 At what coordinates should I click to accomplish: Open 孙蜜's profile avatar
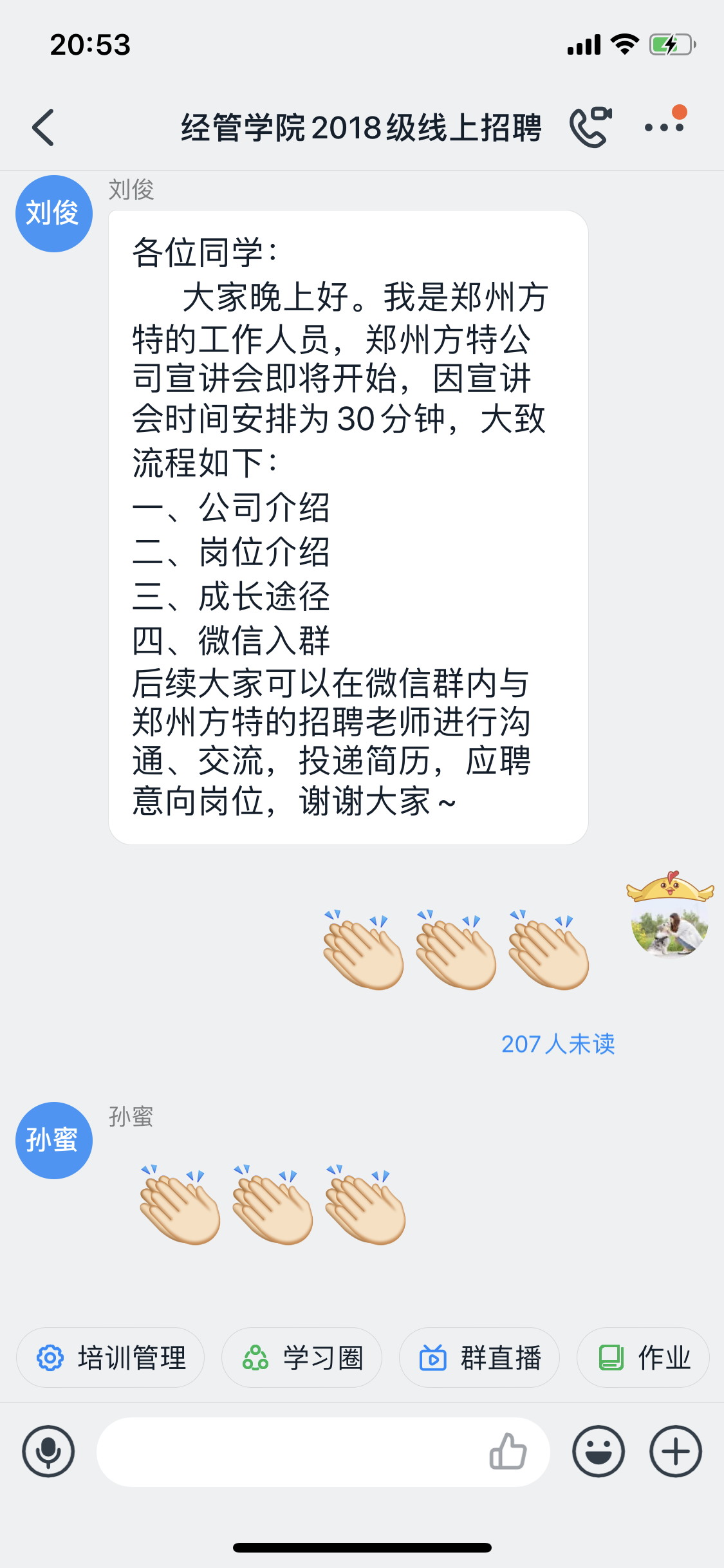[54, 1140]
